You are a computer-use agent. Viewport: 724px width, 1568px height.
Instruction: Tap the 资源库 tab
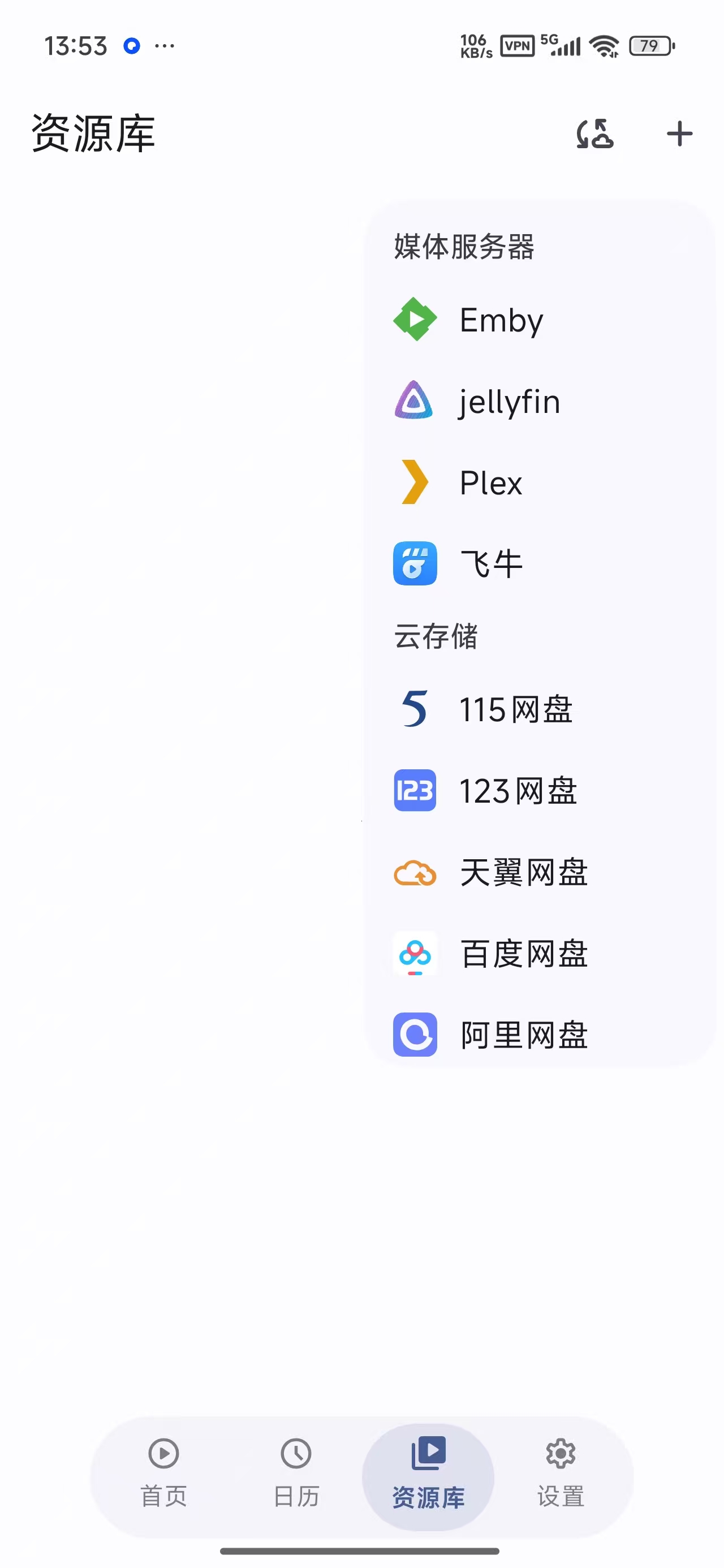point(428,1475)
